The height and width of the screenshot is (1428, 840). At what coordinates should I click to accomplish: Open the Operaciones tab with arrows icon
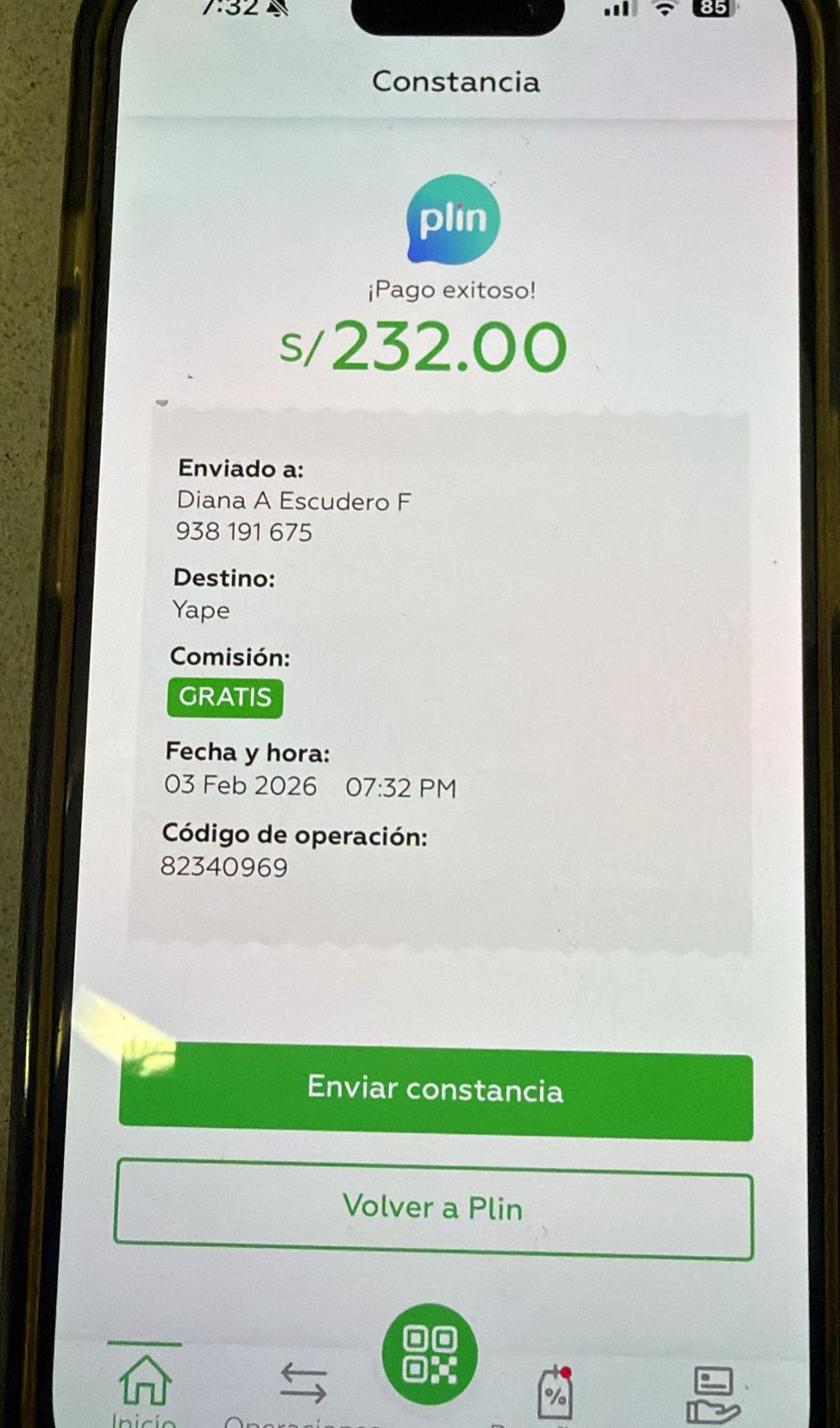click(304, 1382)
